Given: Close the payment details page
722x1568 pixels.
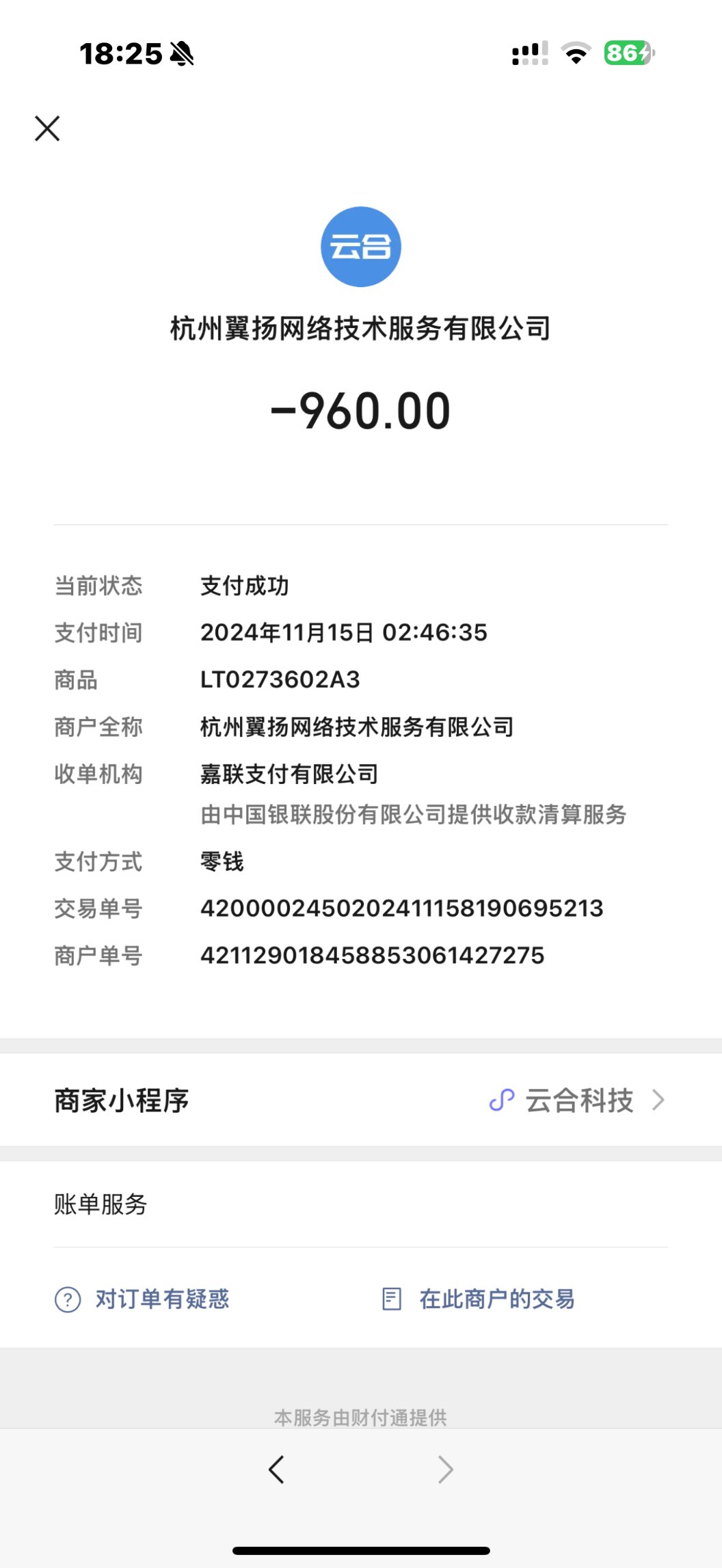Looking at the screenshot, I should tap(47, 129).
